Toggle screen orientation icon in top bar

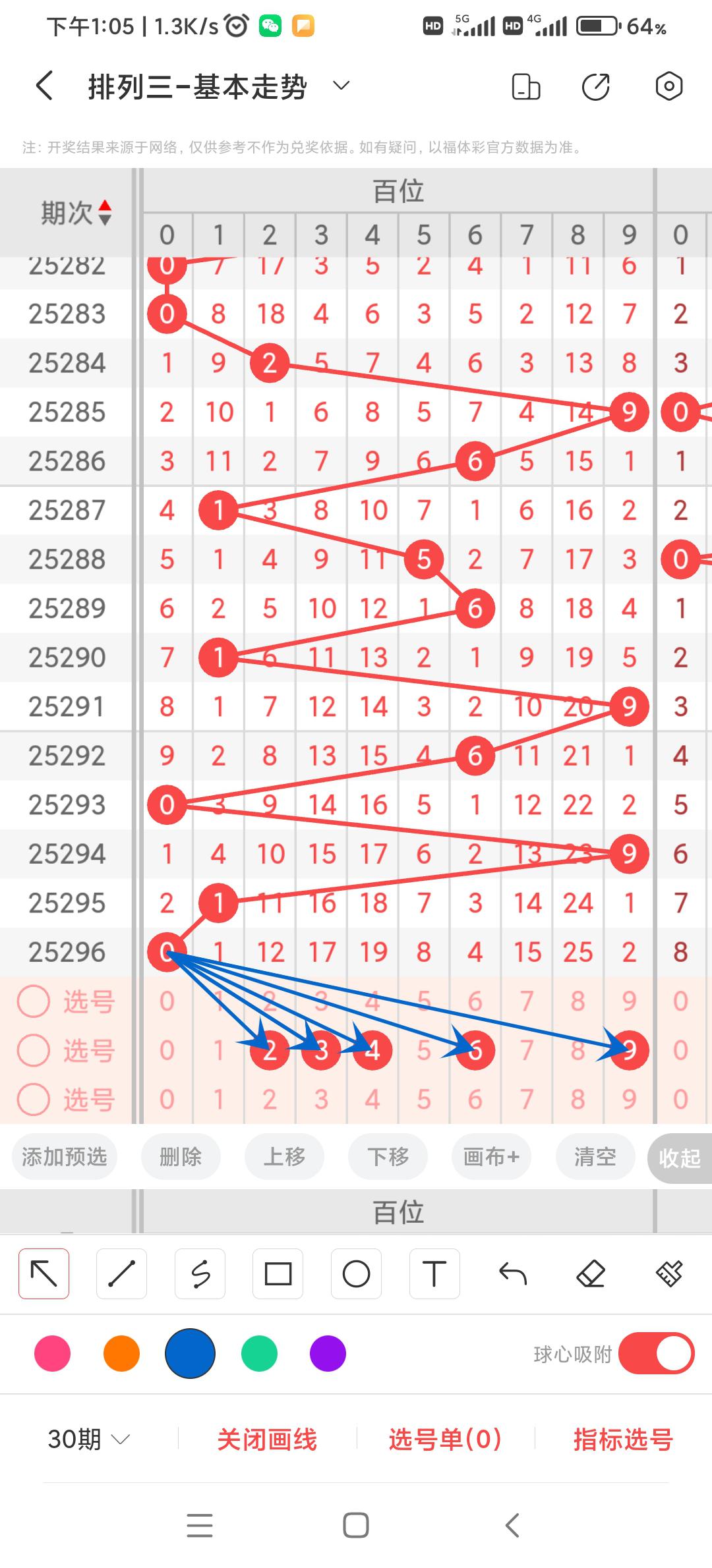tap(525, 87)
